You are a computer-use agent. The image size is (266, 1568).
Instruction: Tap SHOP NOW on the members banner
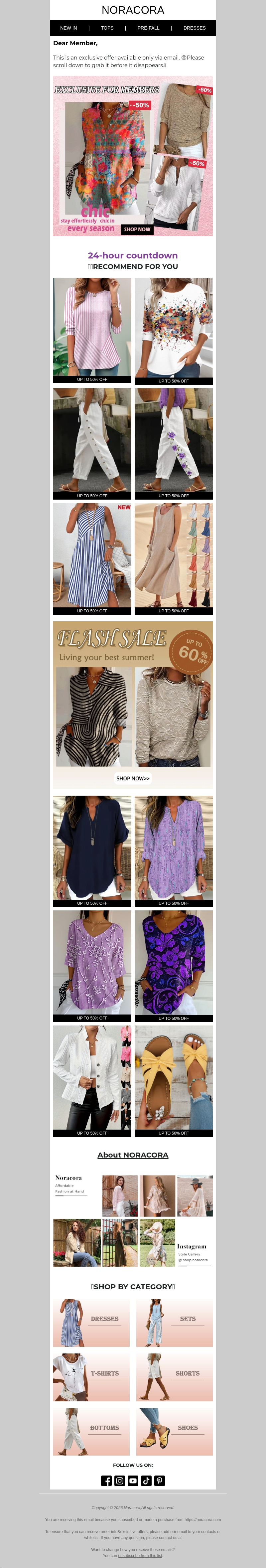[137, 230]
